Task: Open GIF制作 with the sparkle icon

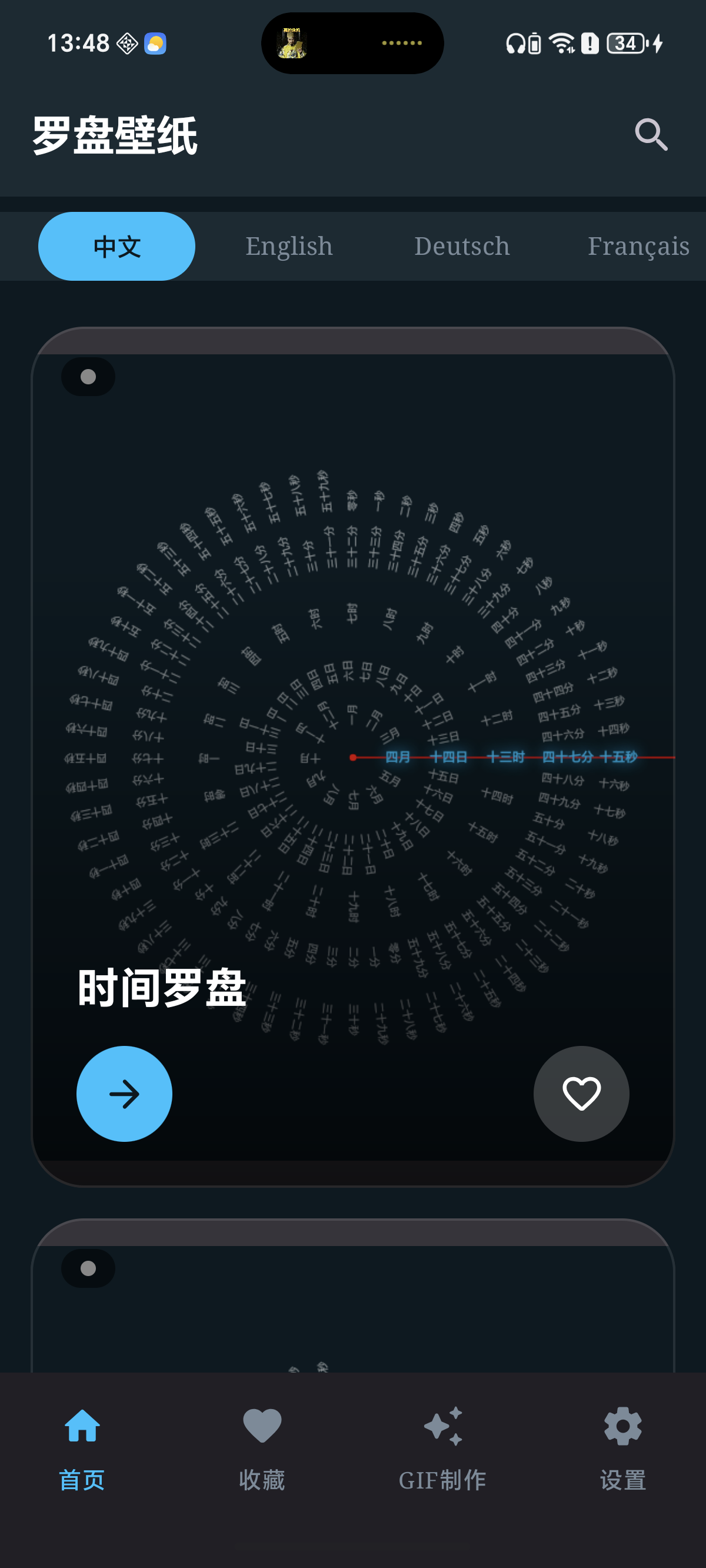Action: click(x=442, y=1427)
